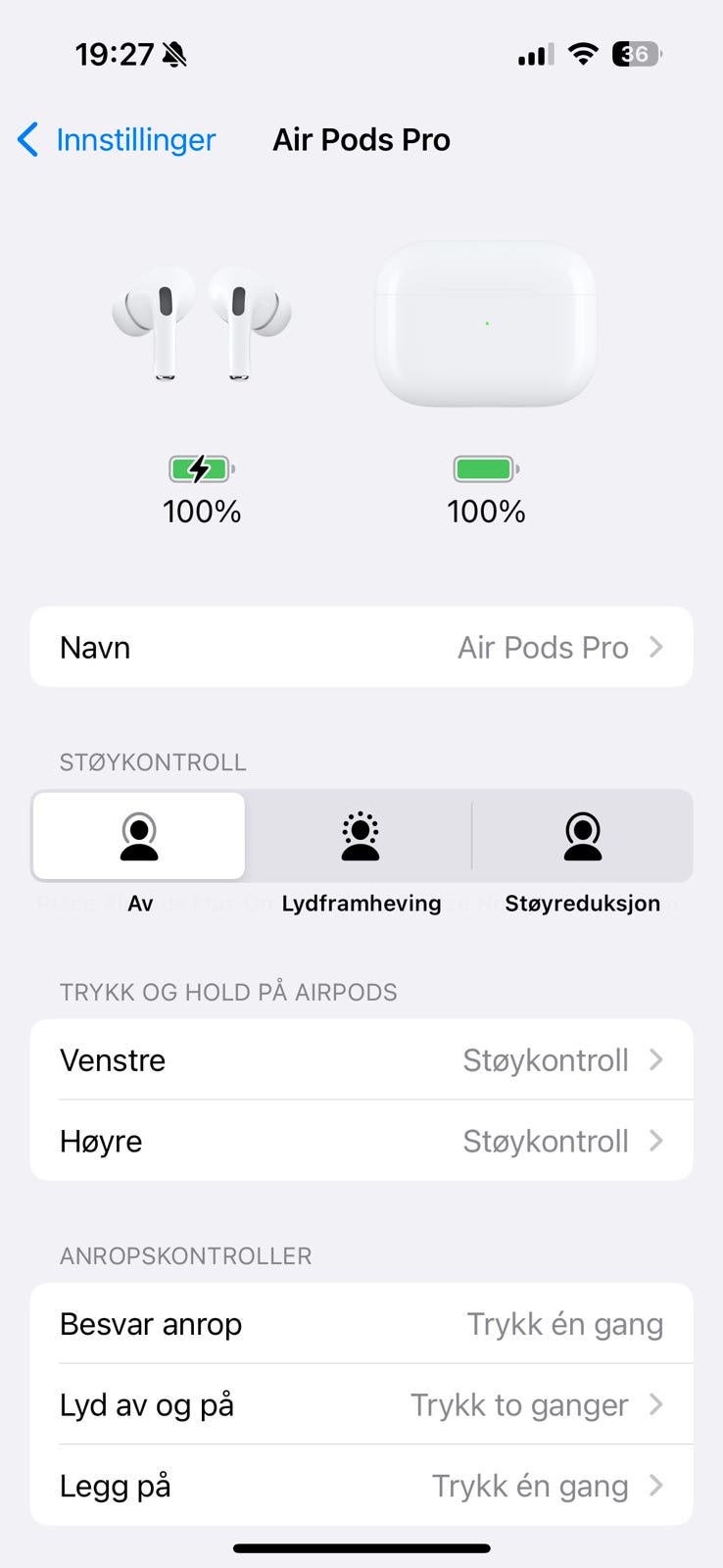Enable Støyreduksjon mode
723x1568 pixels.
point(582,837)
